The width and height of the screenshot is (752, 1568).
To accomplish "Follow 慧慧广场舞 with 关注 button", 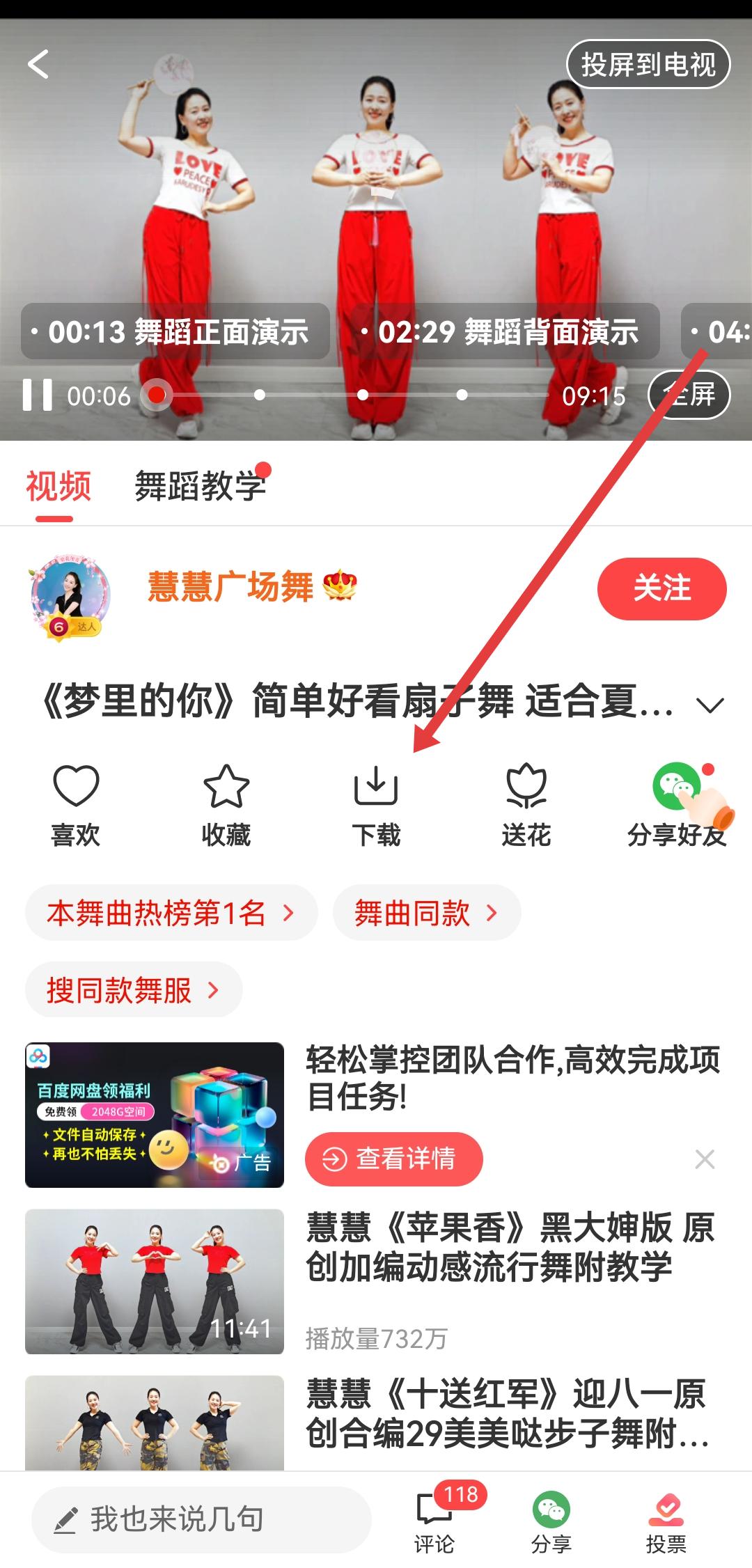I will click(x=661, y=588).
